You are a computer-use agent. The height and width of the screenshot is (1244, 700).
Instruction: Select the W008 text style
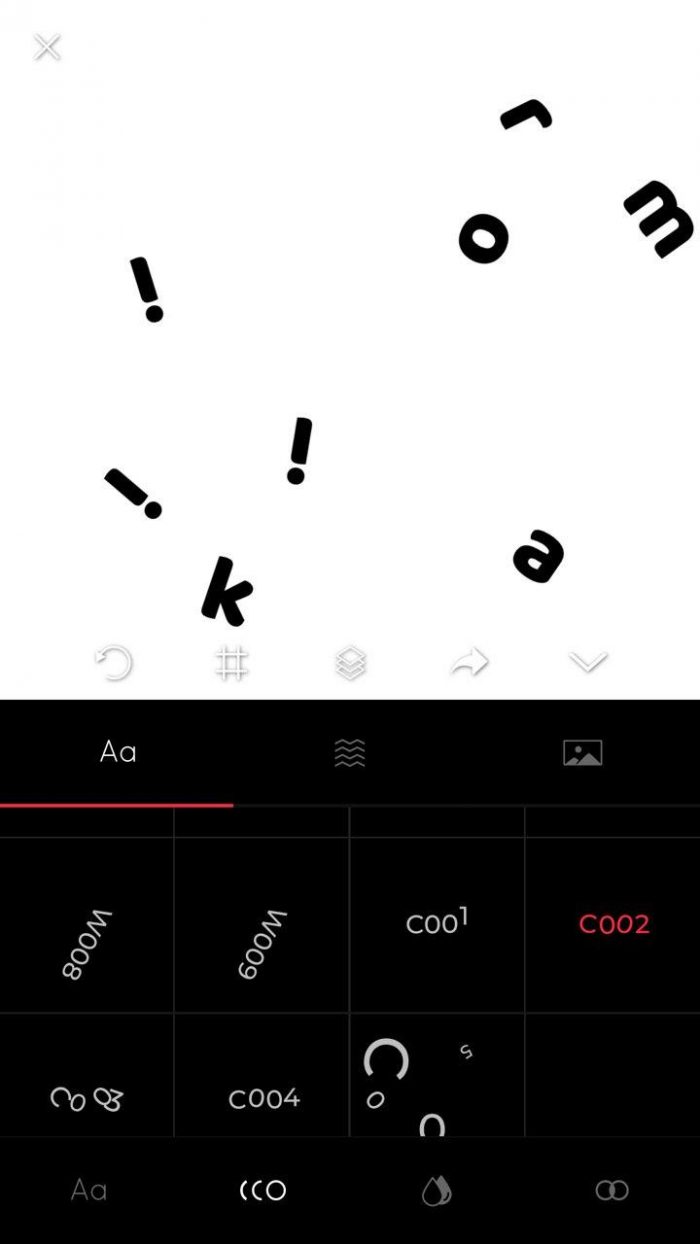tap(87, 925)
